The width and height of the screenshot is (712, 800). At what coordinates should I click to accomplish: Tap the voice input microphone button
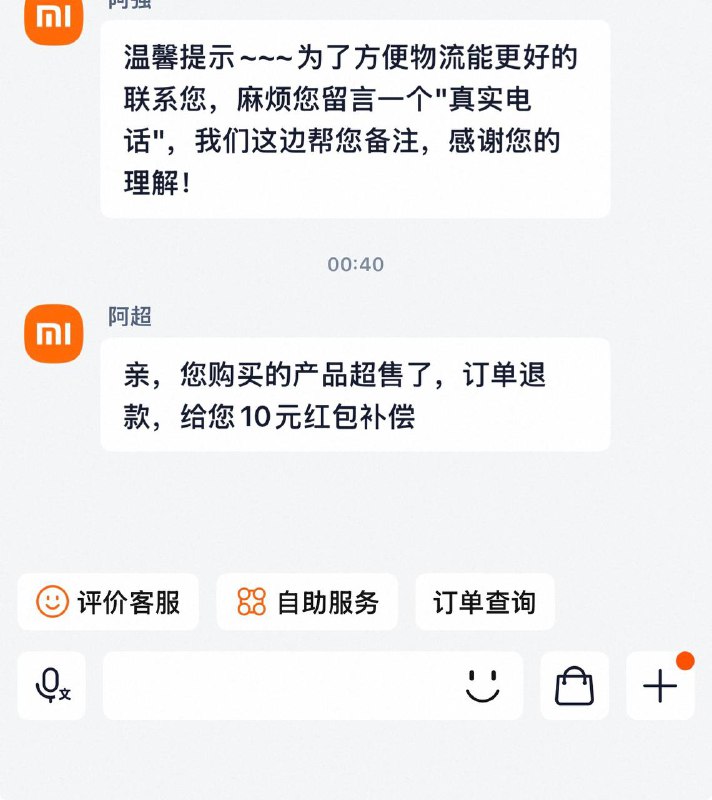[x=52, y=685]
